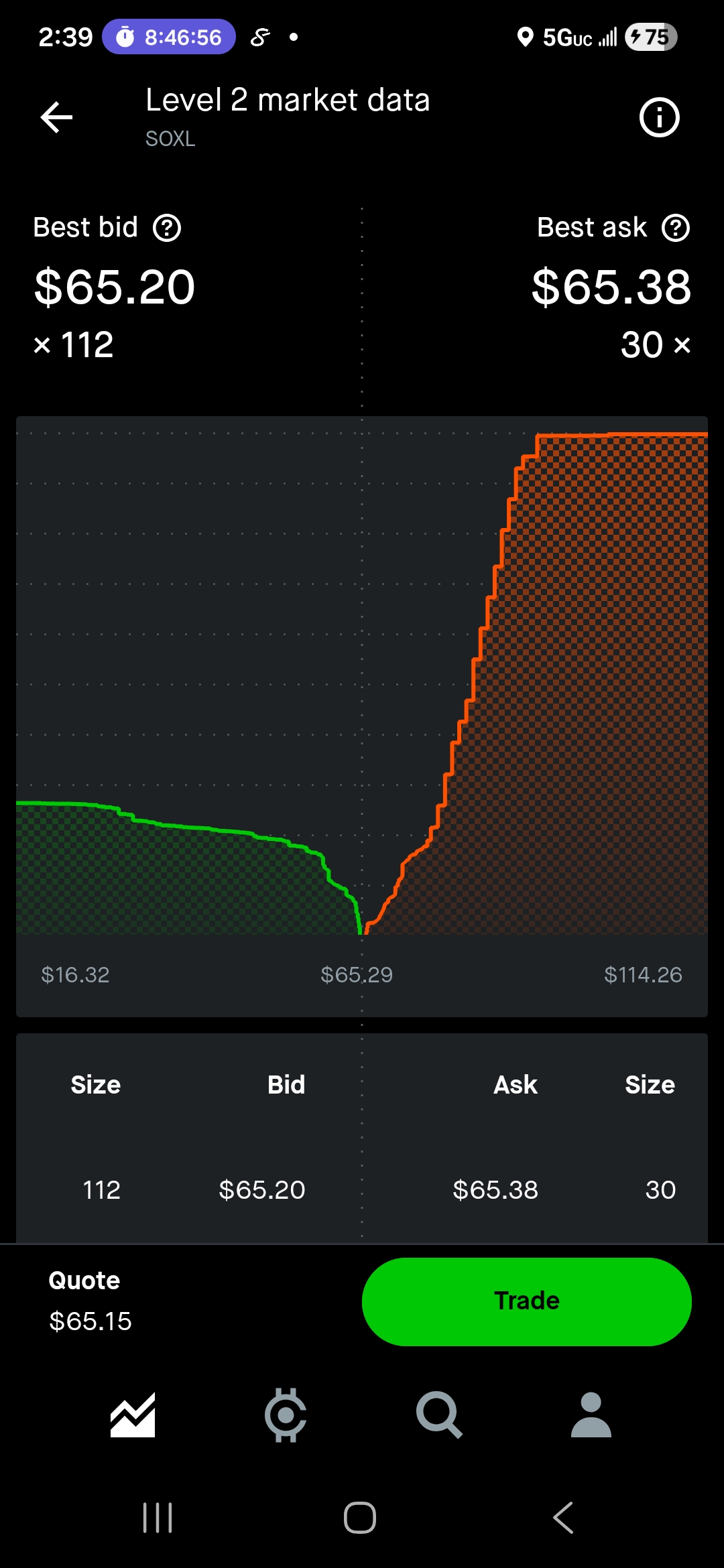The image size is (724, 1568).
Task: Show help for Best ask
Action: (676, 228)
